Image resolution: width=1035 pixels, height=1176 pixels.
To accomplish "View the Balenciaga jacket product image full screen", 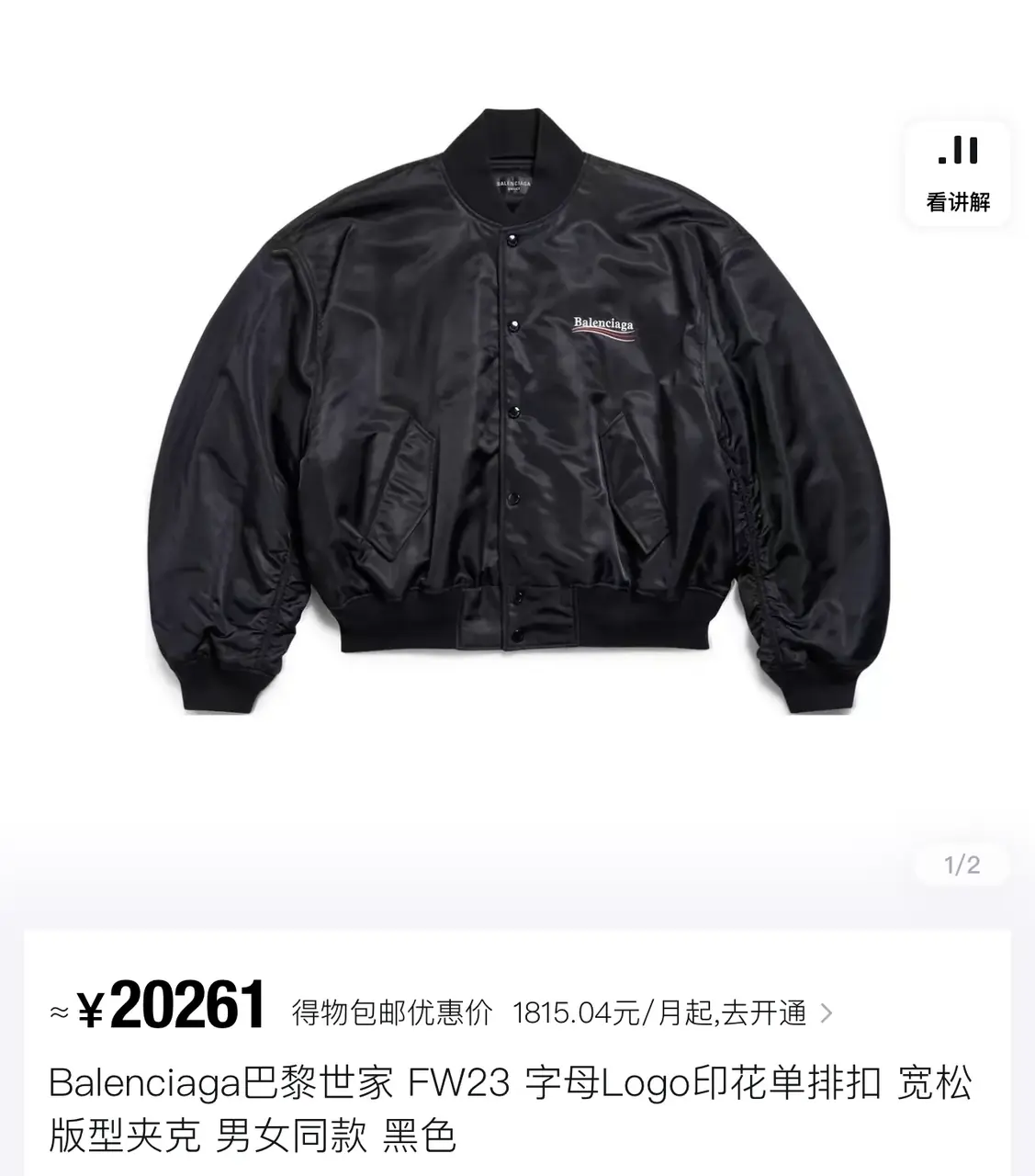I will (x=517, y=413).
